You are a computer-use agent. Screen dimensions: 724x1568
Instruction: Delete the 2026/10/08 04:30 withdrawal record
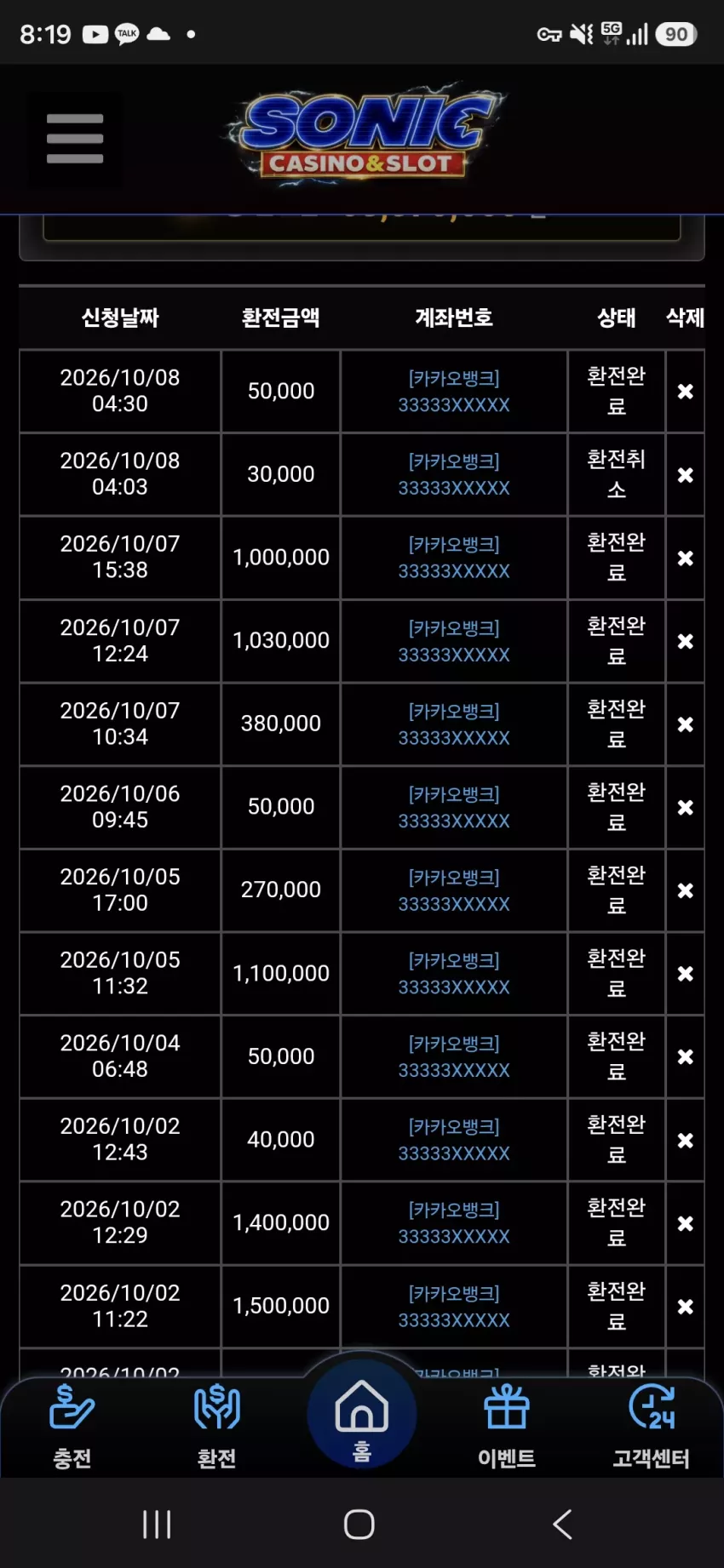(685, 392)
